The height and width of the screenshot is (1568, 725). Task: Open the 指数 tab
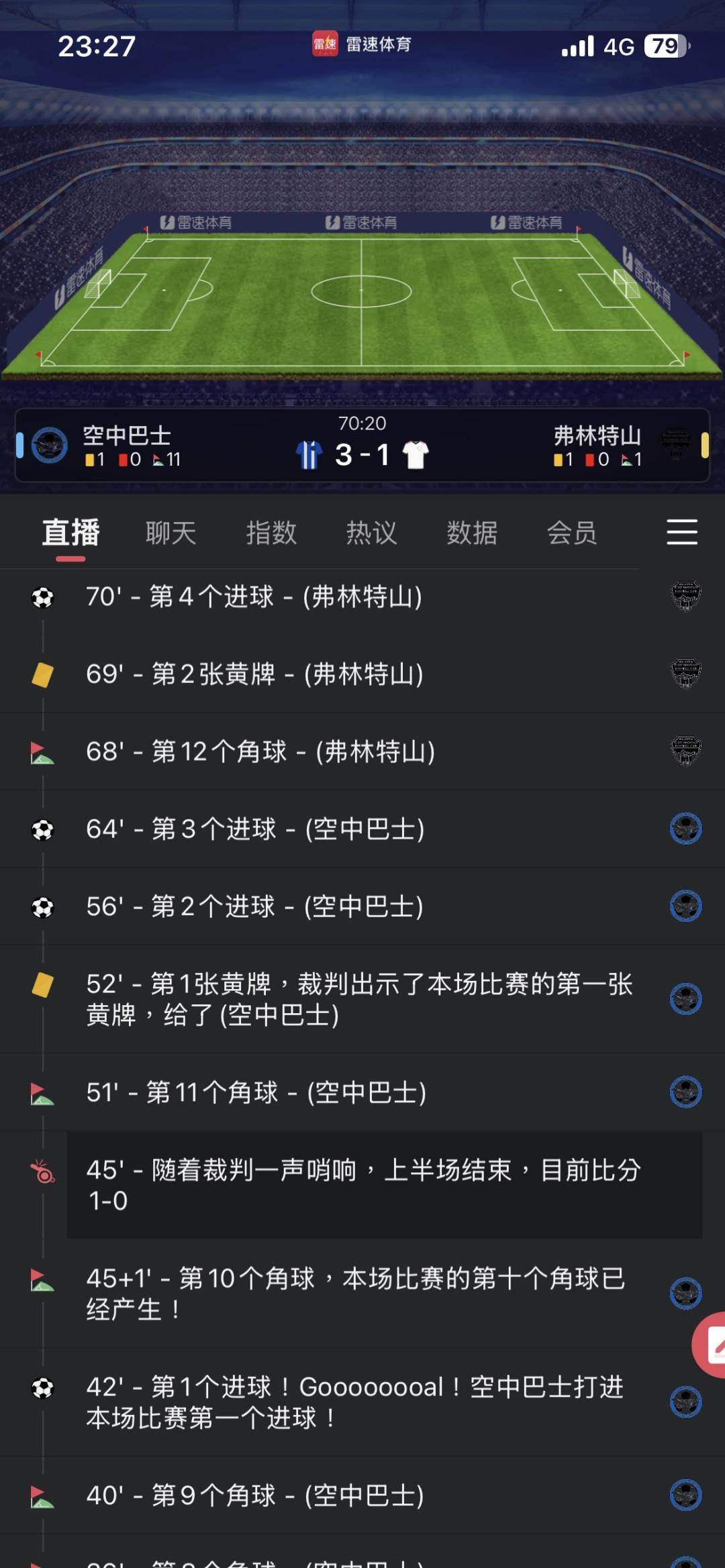[271, 533]
